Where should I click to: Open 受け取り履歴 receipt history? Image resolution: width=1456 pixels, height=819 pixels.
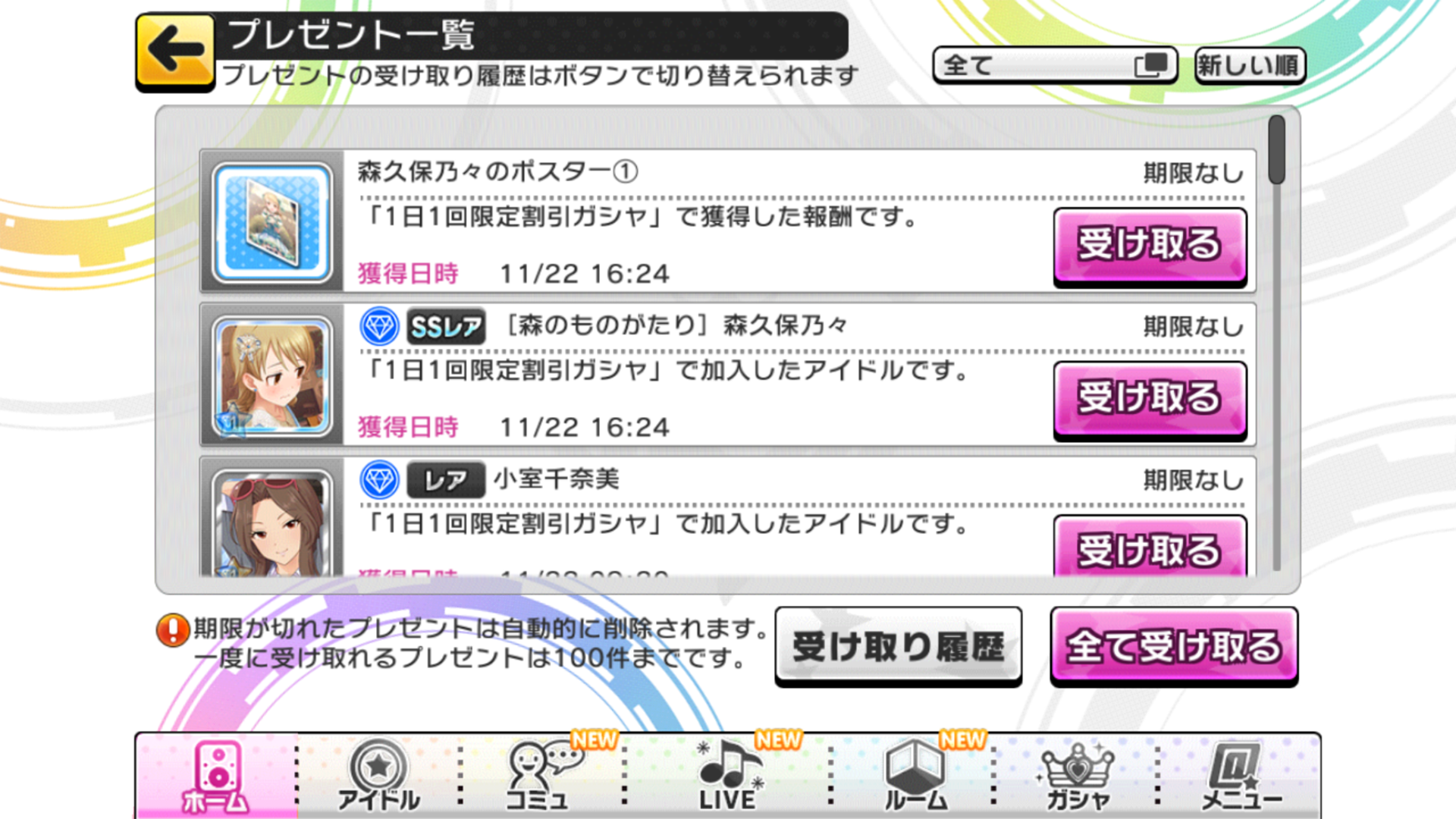click(x=898, y=647)
